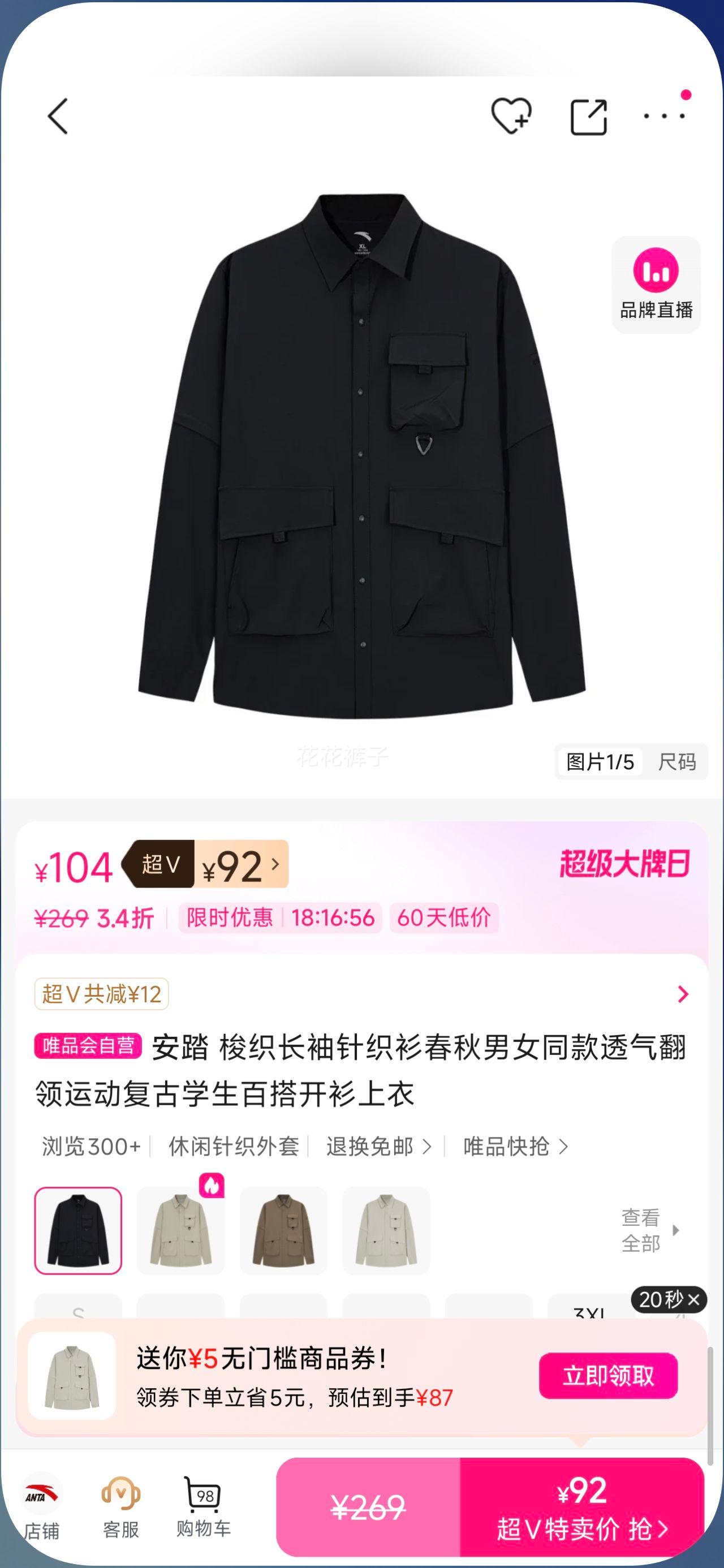This screenshot has width=724, height=1568.
Task: Open 品牌直播 brand livestream
Action: coord(656,285)
